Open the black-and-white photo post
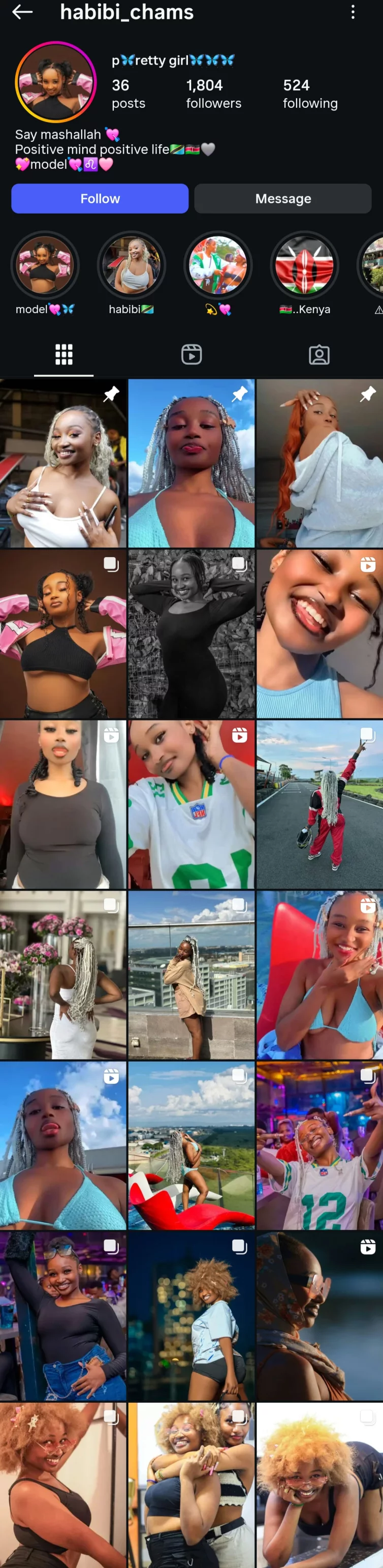This screenshot has height=1568, width=383. tap(191, 634)
